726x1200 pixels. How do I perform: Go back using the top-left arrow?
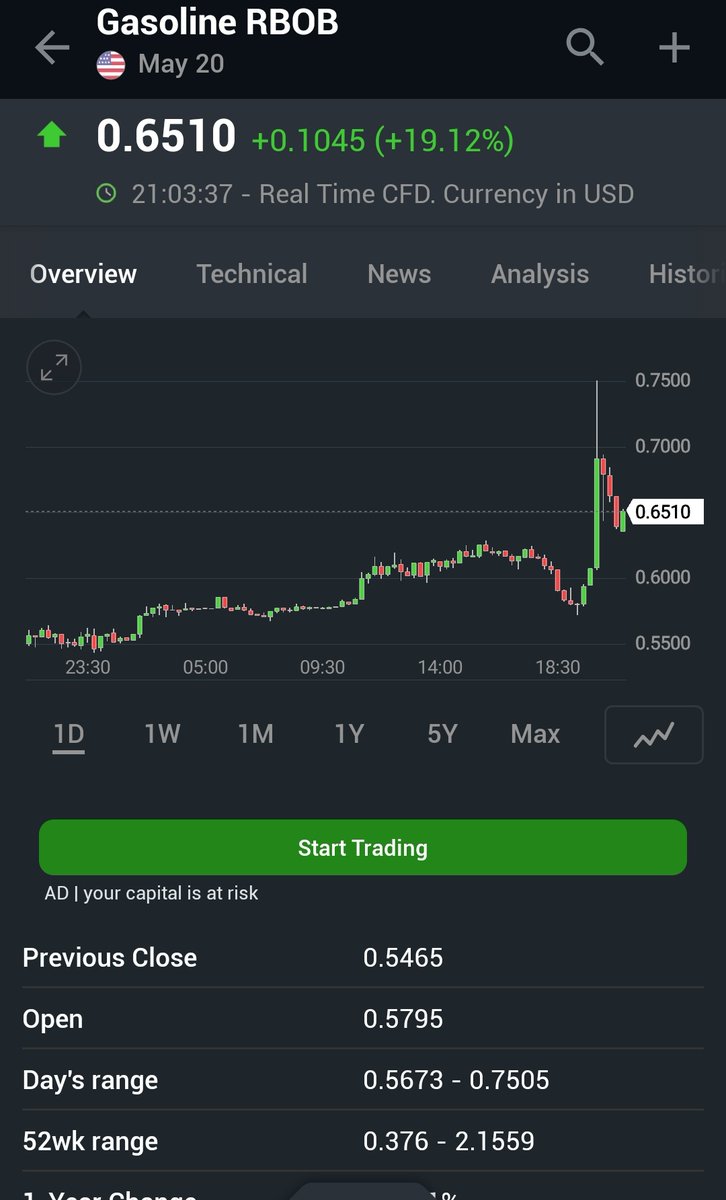click(51, 47)
